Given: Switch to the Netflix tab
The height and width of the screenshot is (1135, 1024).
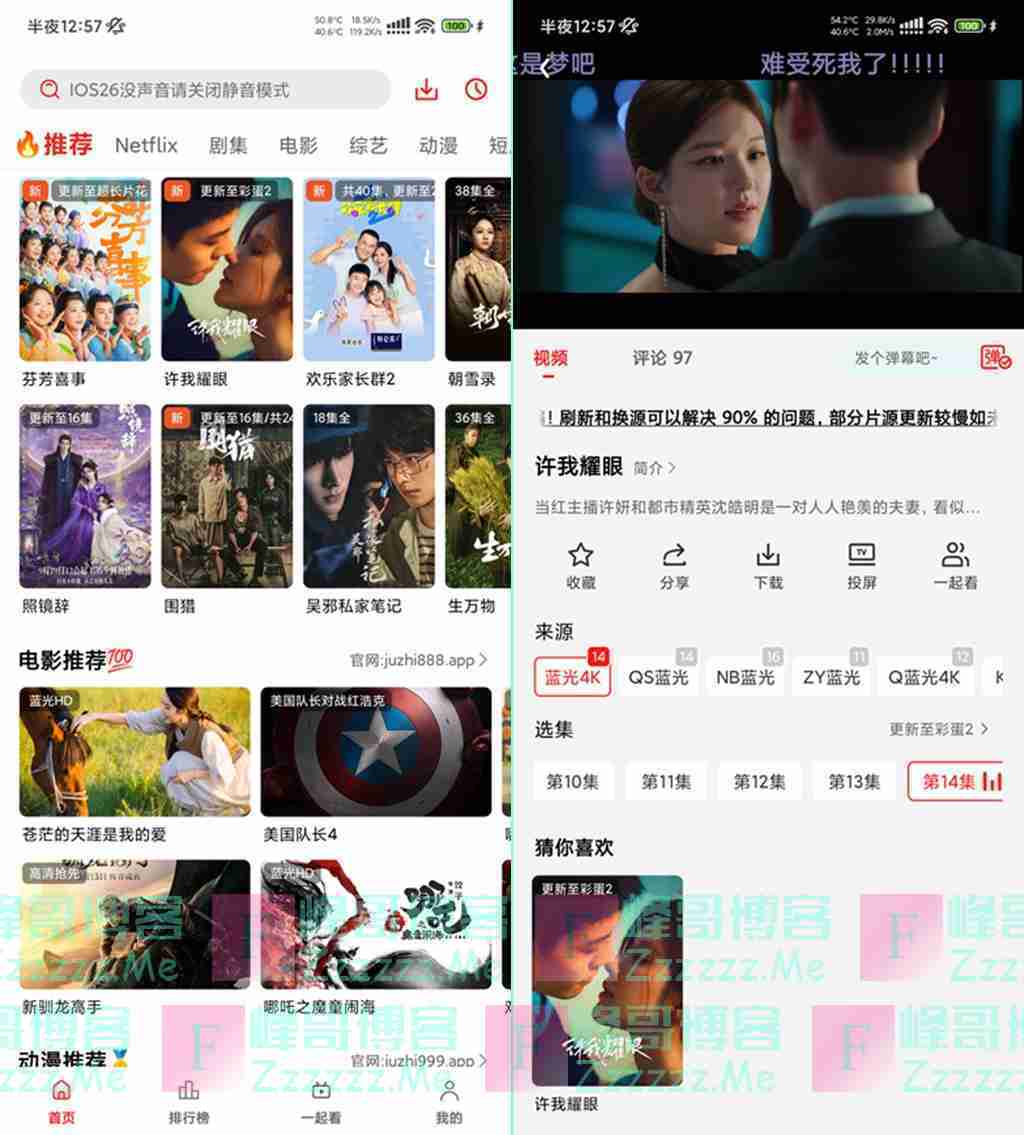Looking at the screenshot, I should coord(146,145).
